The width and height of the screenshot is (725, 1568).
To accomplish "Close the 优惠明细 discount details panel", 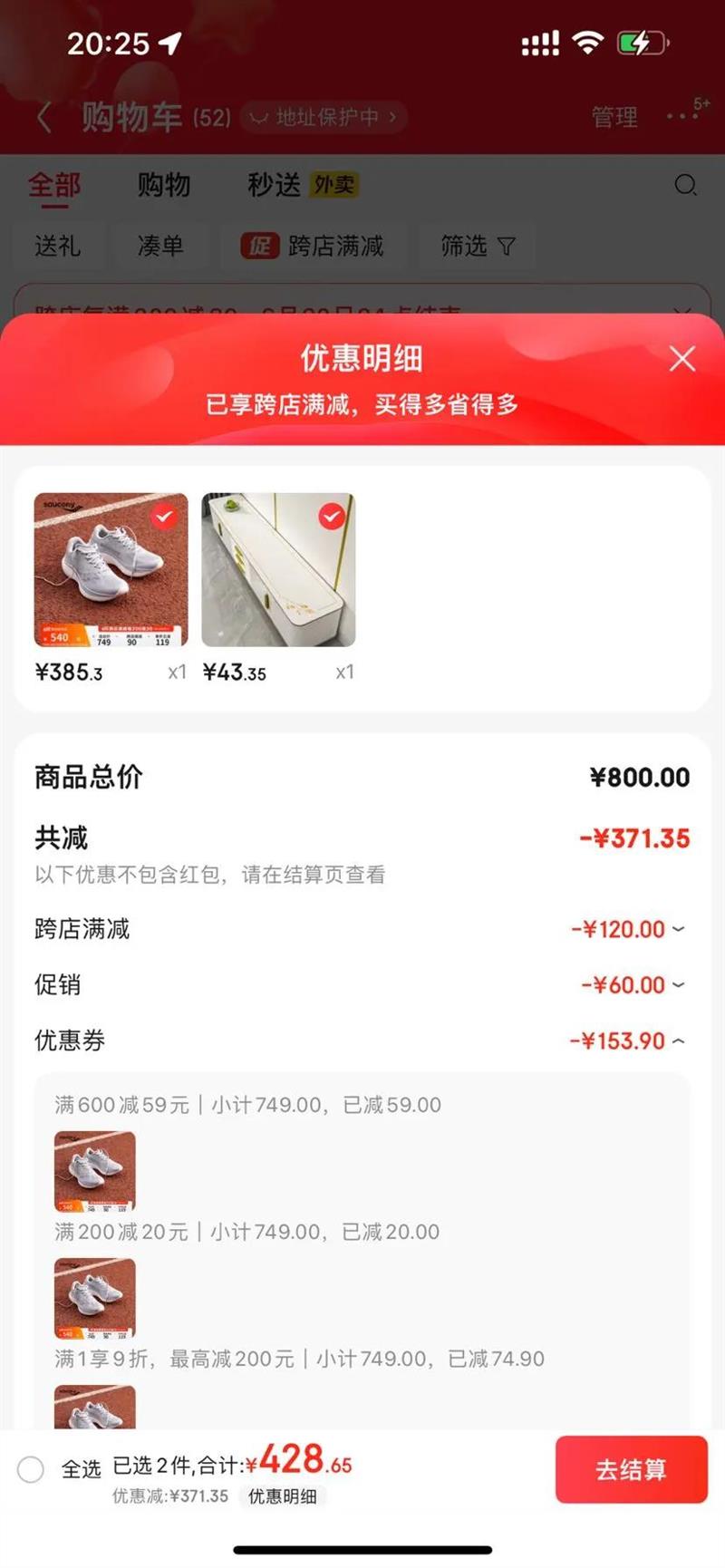I will [681, 359].
